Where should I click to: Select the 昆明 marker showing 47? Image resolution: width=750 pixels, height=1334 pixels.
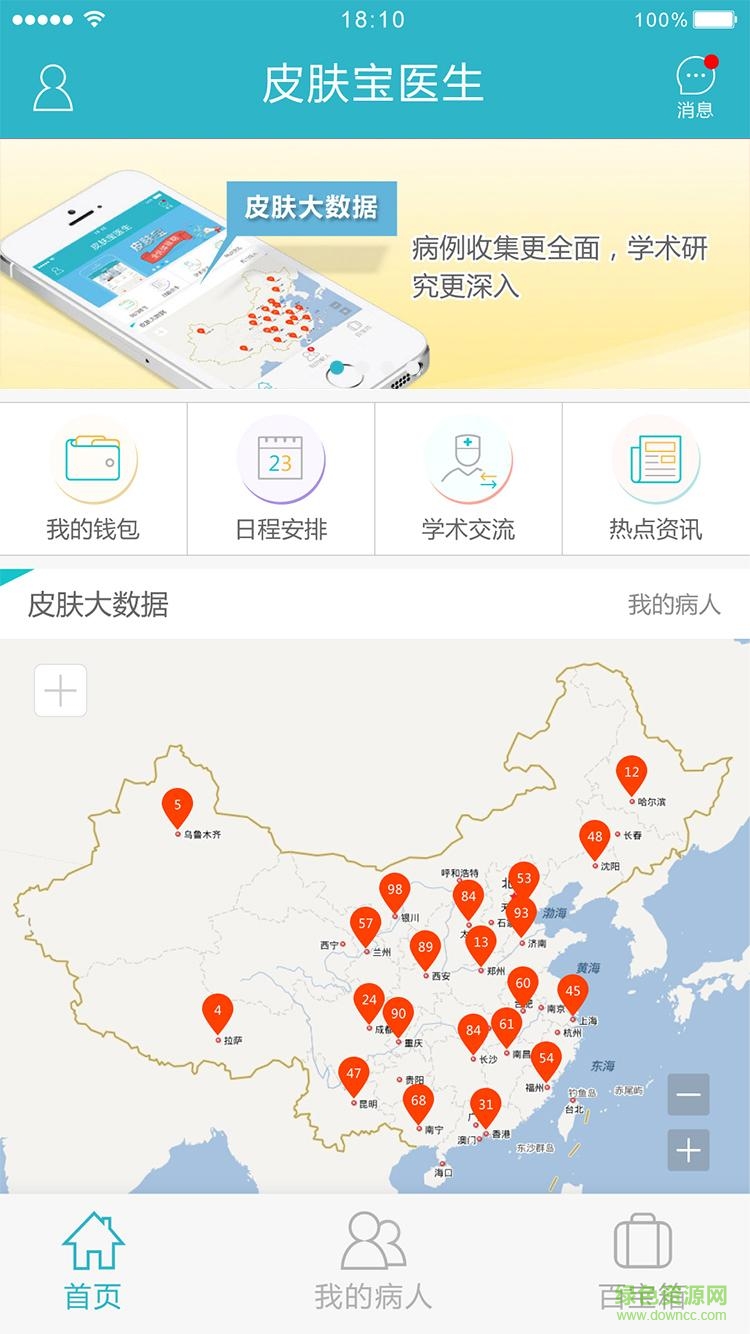click(353, 1076)
